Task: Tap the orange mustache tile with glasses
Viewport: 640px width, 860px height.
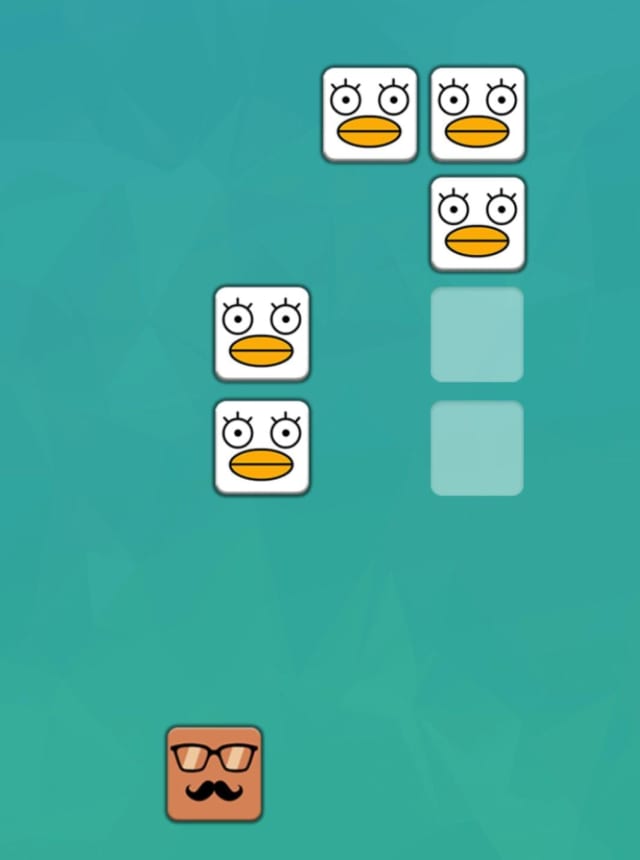Action: [214, 774]
